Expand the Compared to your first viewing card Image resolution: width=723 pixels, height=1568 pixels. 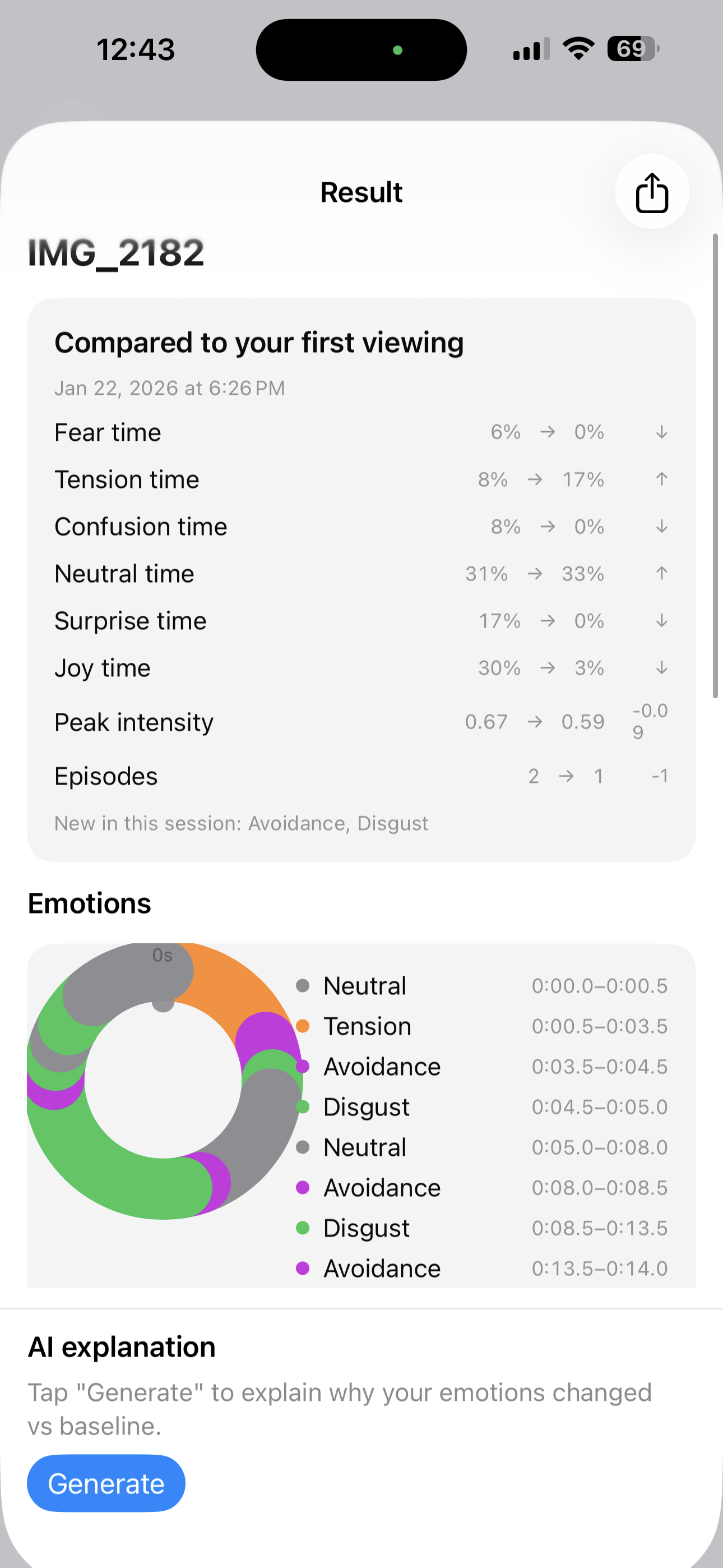tap(258, 342)
